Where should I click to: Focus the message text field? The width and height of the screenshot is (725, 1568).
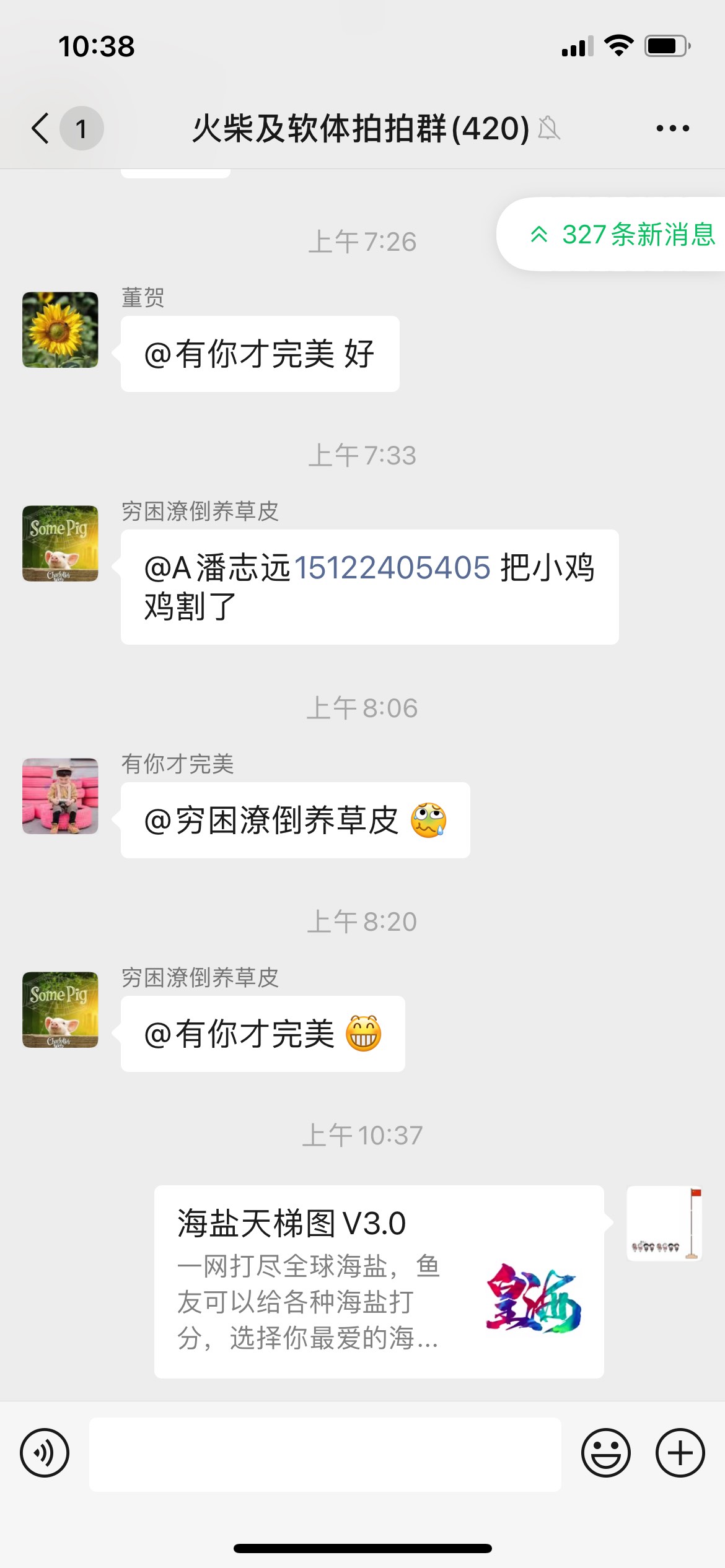[x=325, y=1454]
